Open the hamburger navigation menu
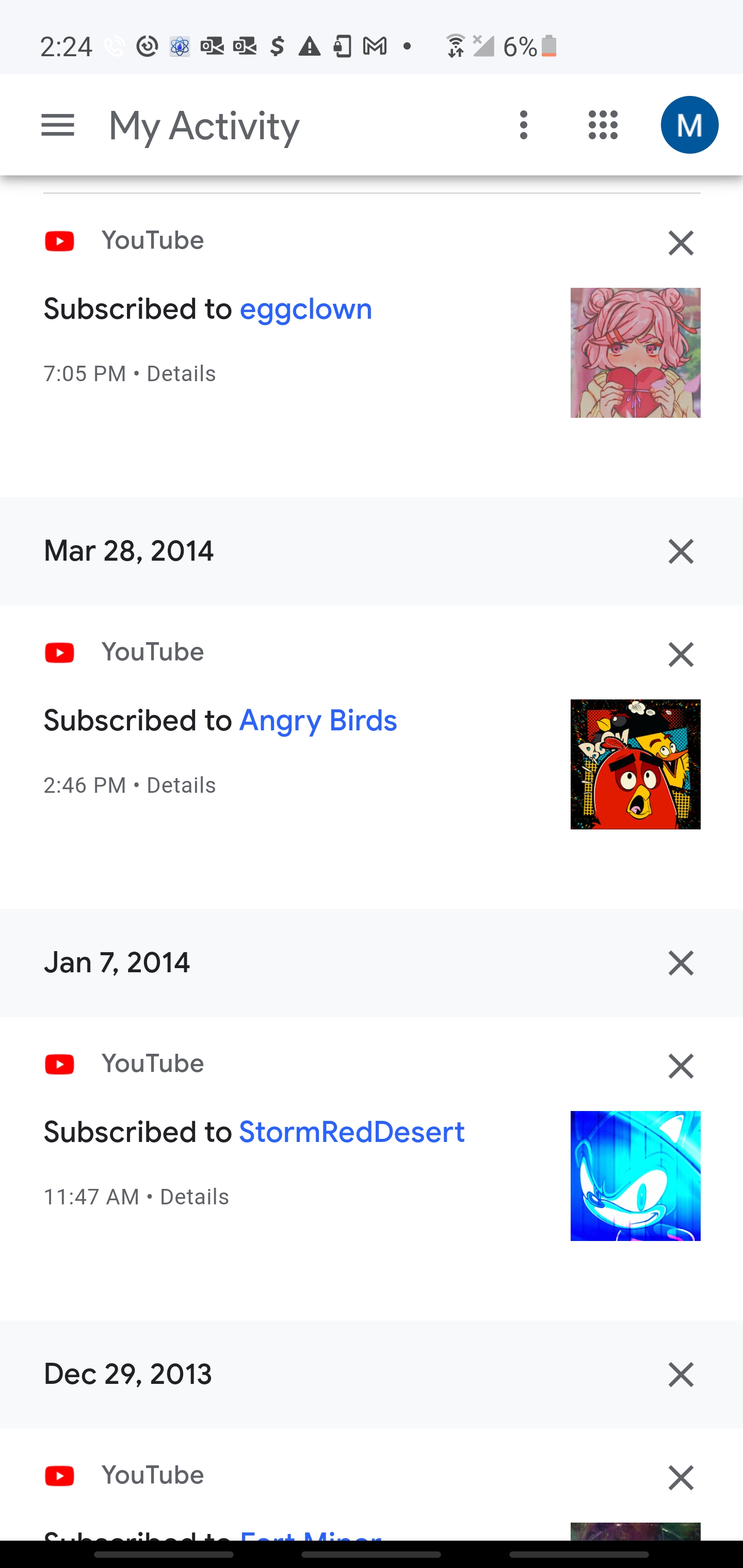The height and width of the screenshot is (1568, 743). [x=58, y=125]
